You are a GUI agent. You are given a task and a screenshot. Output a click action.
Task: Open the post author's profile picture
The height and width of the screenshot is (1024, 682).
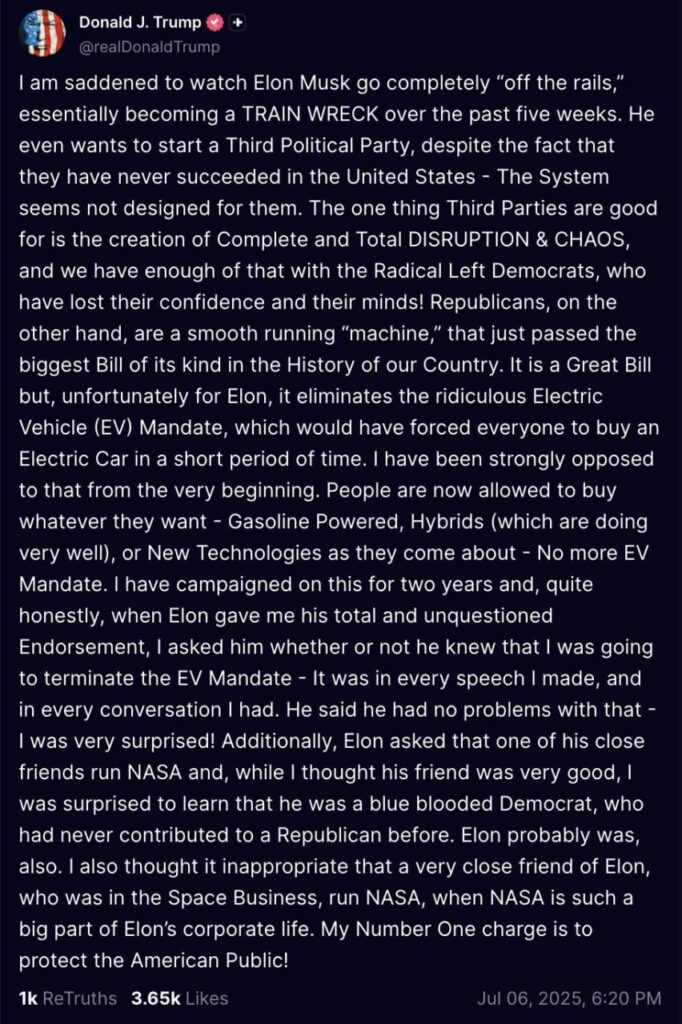tap(42, 34)
